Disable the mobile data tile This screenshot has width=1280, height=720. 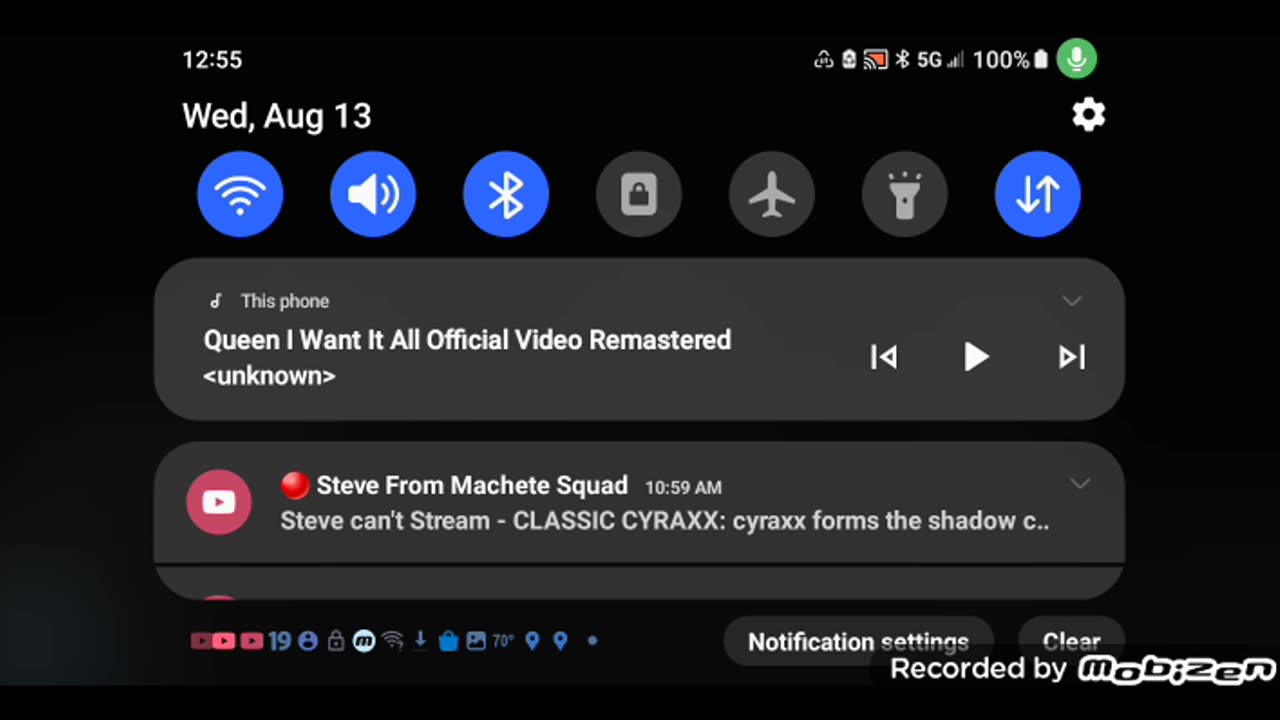pyautogui.click(x=1037, y=194)
